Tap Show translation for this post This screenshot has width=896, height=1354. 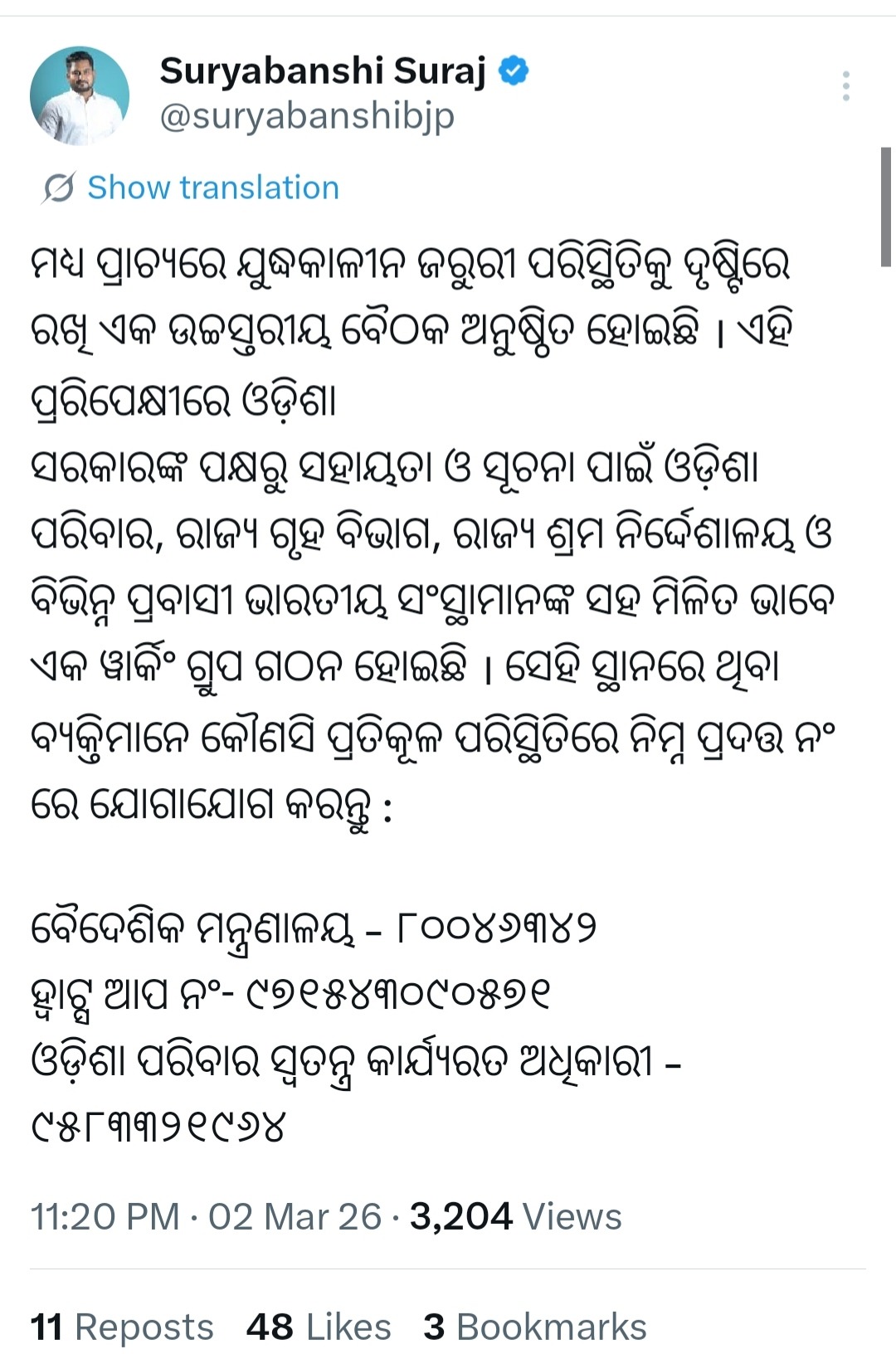[x=212, y=188]
